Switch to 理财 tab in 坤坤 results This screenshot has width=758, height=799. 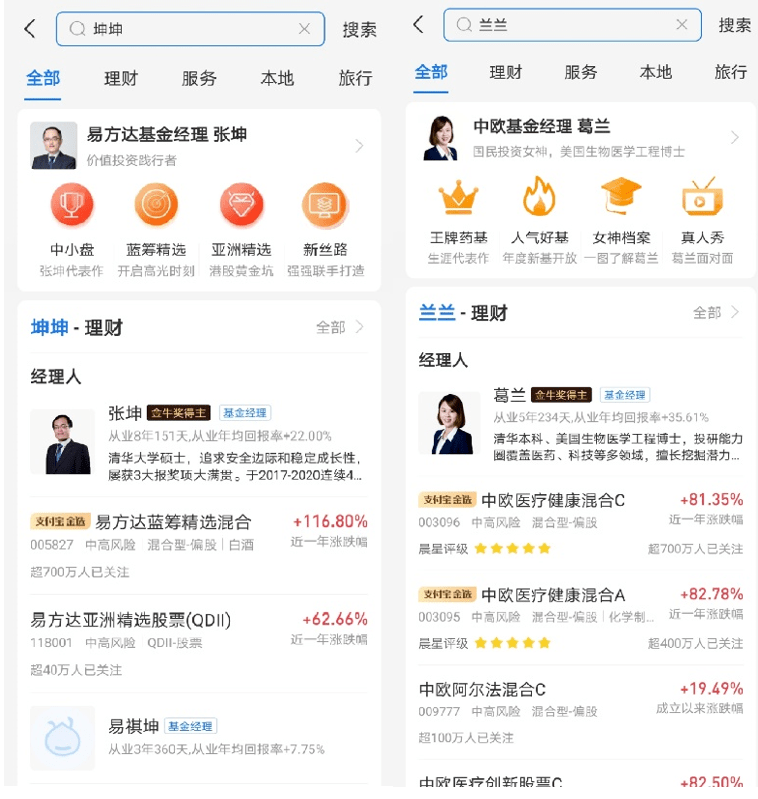point(121,78)
